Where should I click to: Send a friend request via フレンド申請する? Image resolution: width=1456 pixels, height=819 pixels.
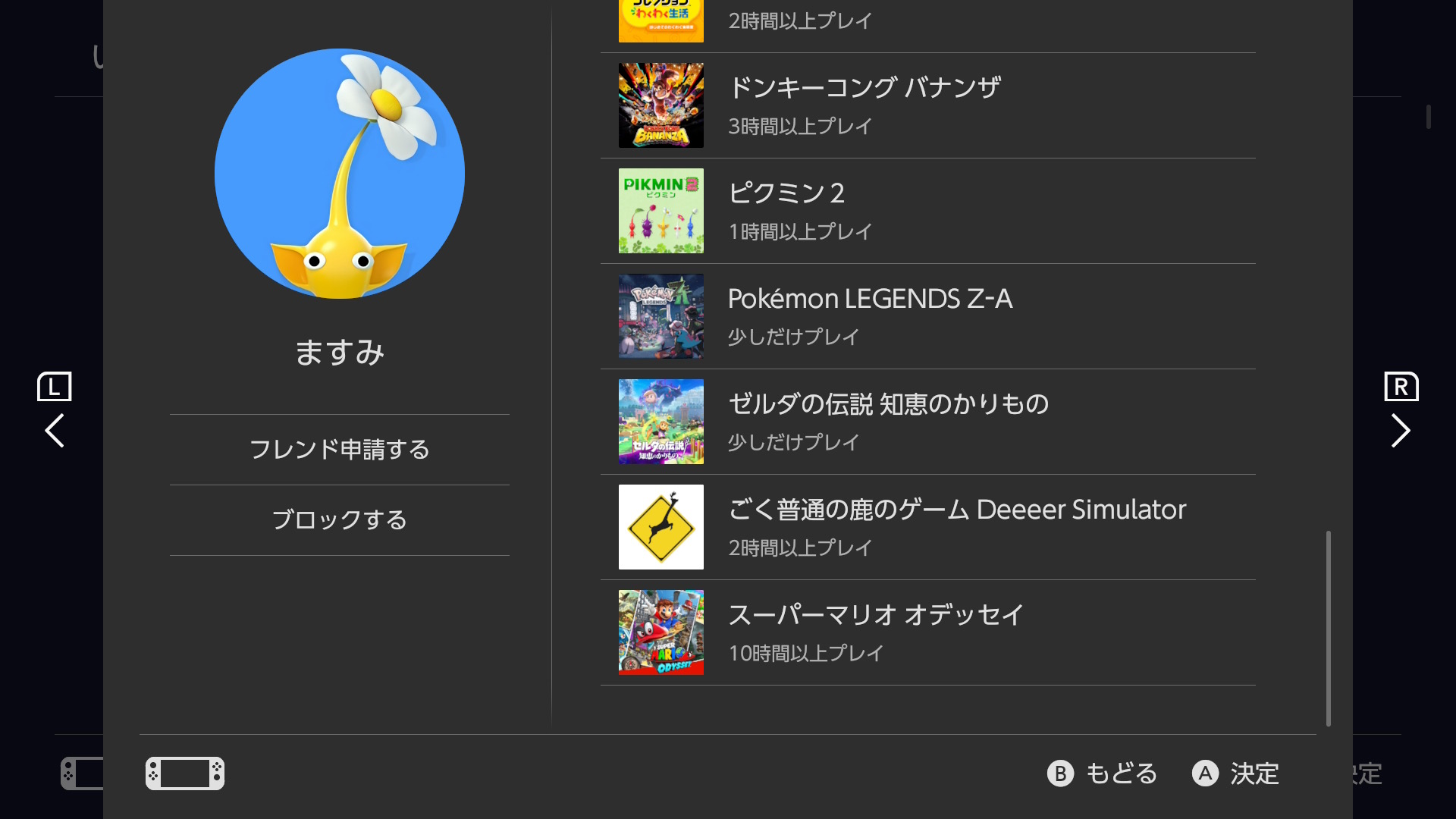click(x=340, y=450)
